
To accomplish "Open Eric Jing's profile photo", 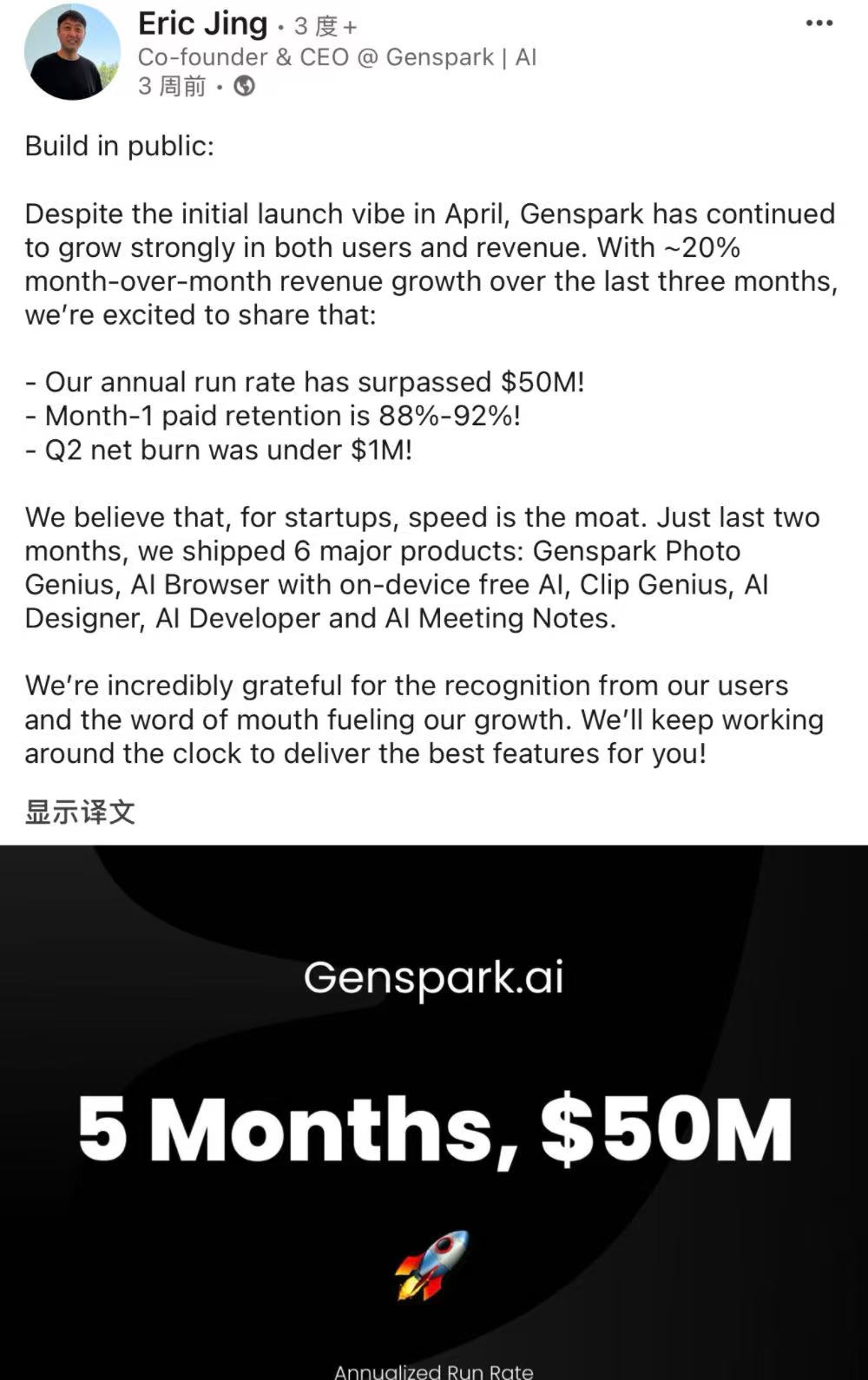I will pos(72,52).
